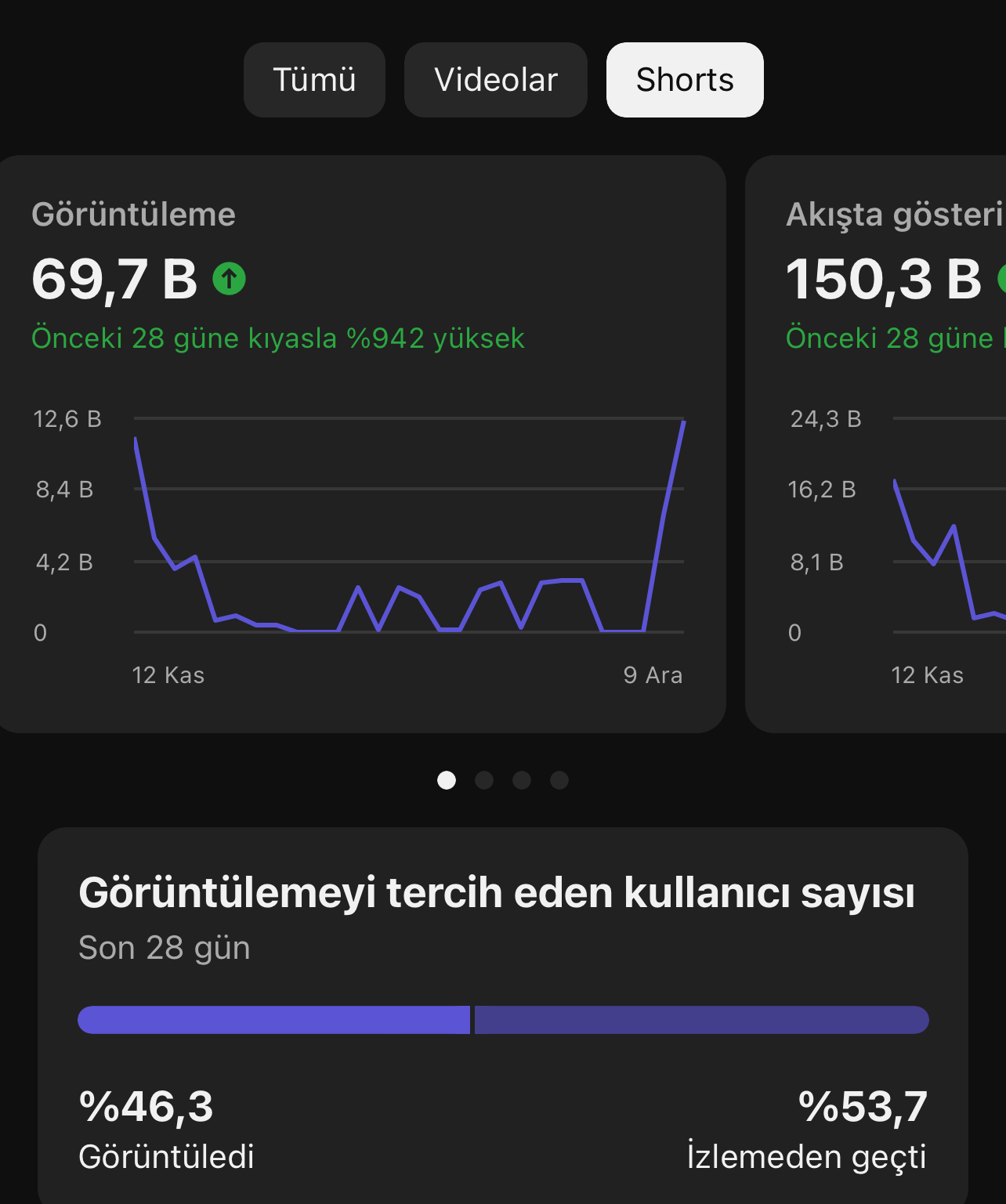
Task: Open the Akışta gösterim card
Action: [x=876, y=444]
